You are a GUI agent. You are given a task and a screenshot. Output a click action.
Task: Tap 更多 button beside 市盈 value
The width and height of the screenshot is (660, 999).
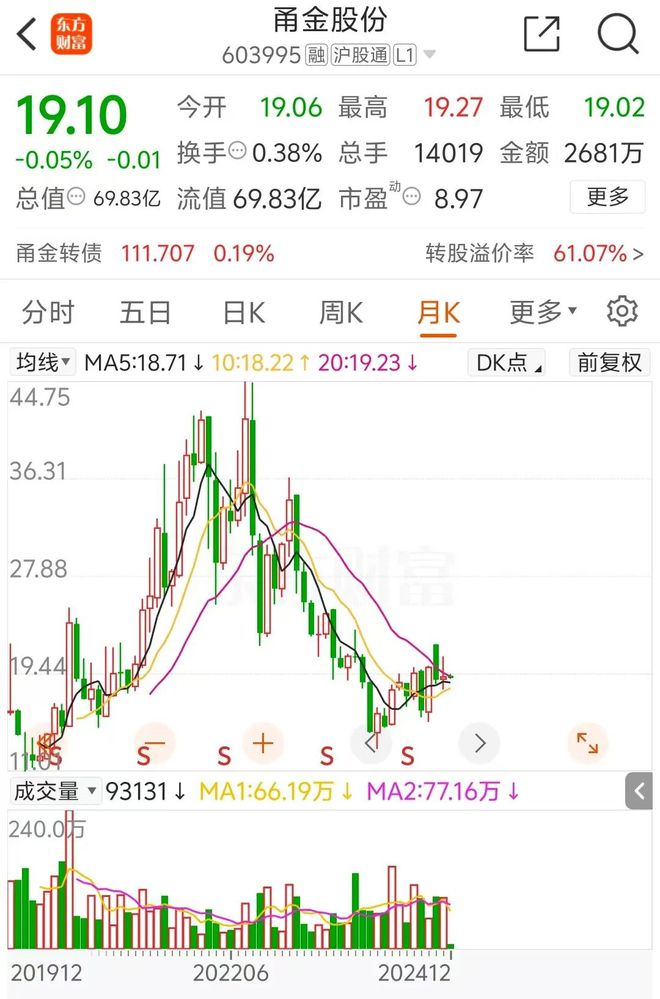[608, 197]
